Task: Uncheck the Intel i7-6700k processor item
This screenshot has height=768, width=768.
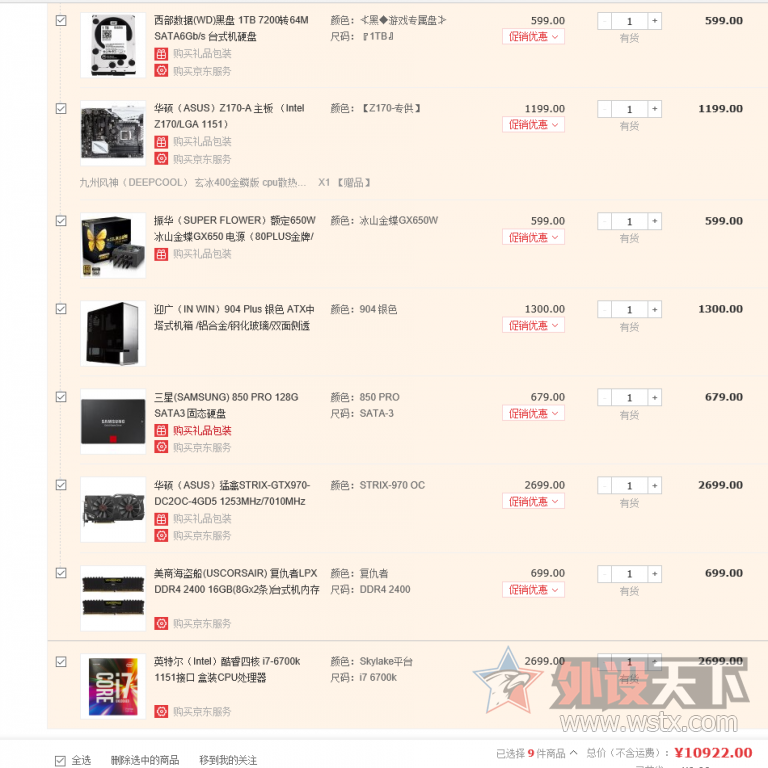Action: click(x=61, y=661)
